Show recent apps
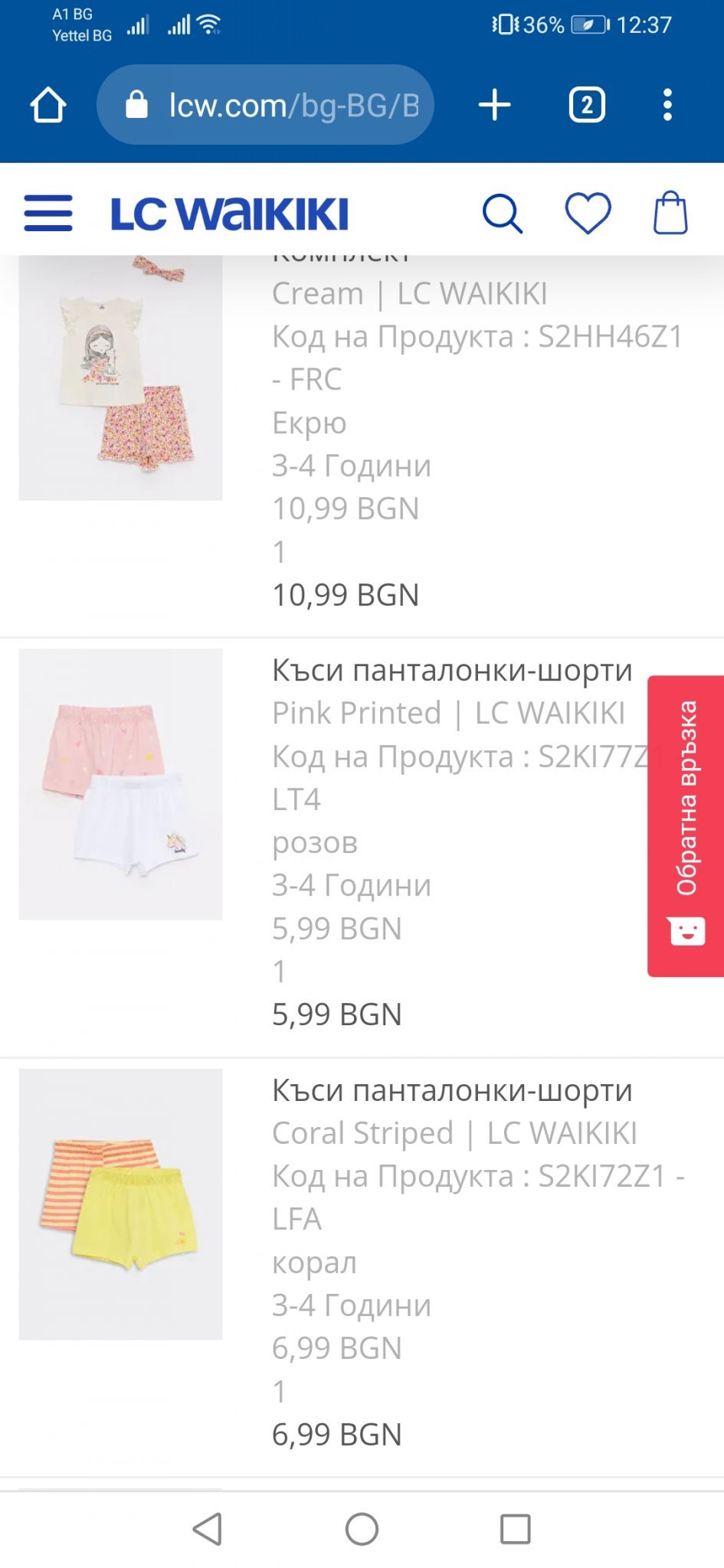The height and width of the screenshot is (1568, 724). coord(515,1529)
